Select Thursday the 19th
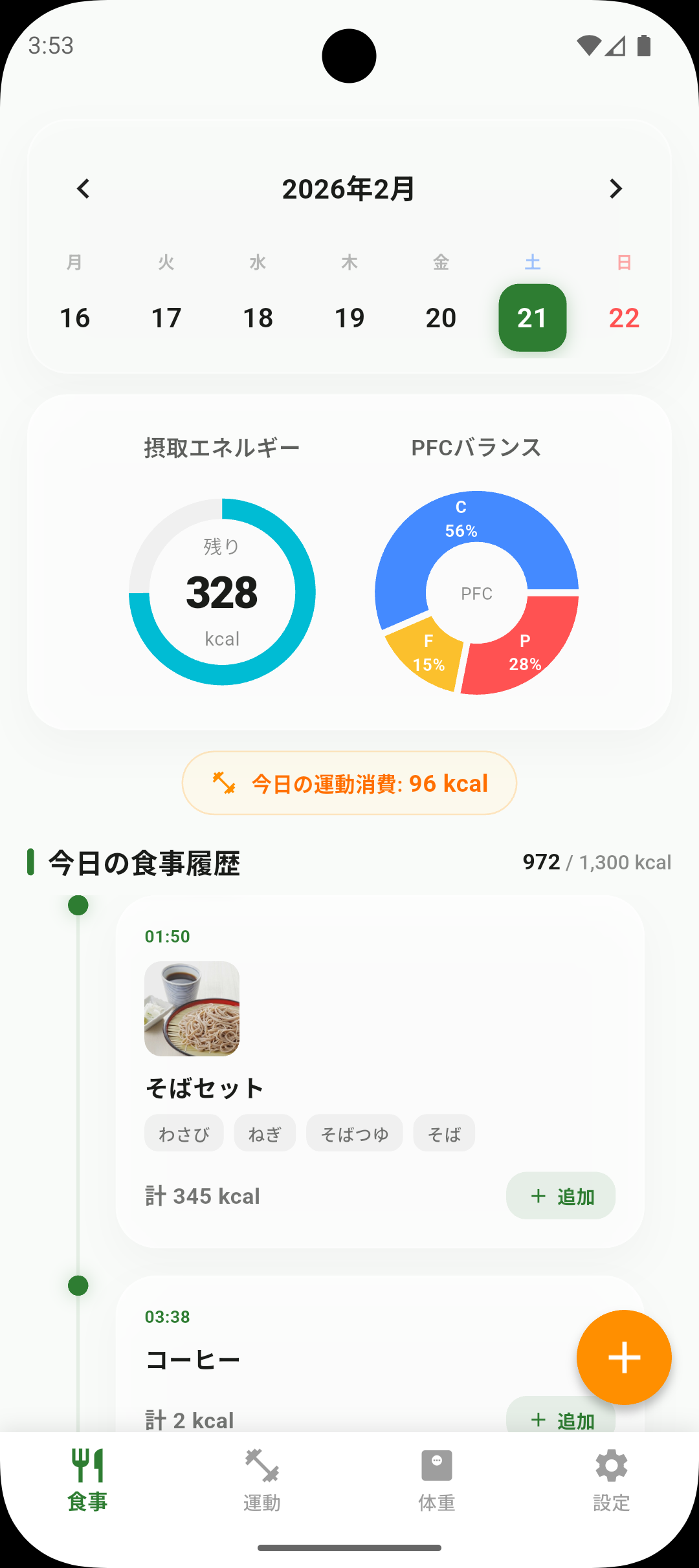The image size is (699, 1568). 349,318
